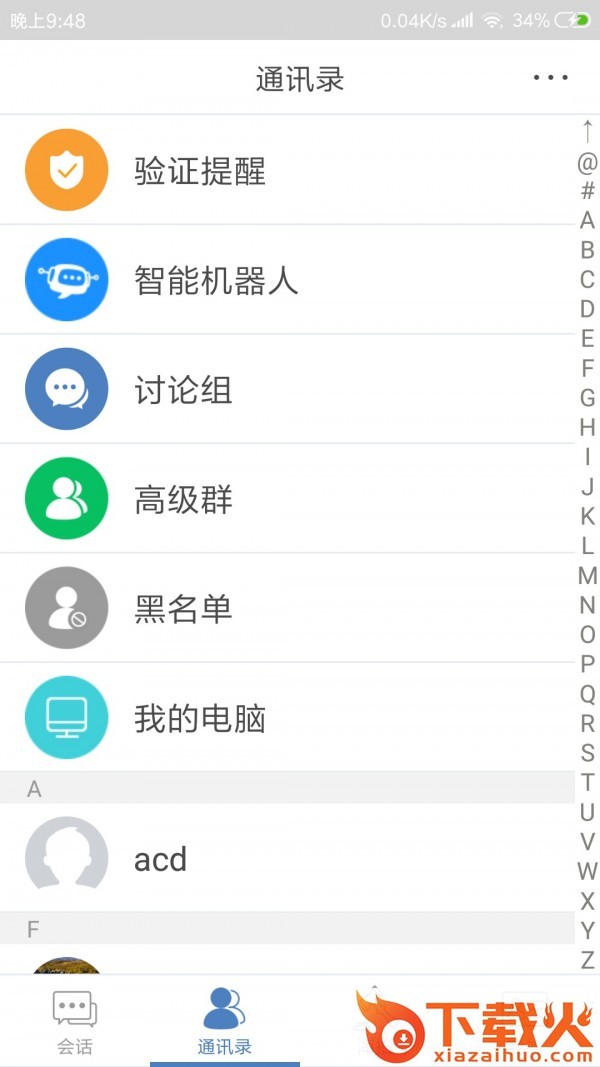Screen dimensions: 600x1067
Task: Jump to letter Z in index
Action: pyautogui.click(x=587, y=960)
